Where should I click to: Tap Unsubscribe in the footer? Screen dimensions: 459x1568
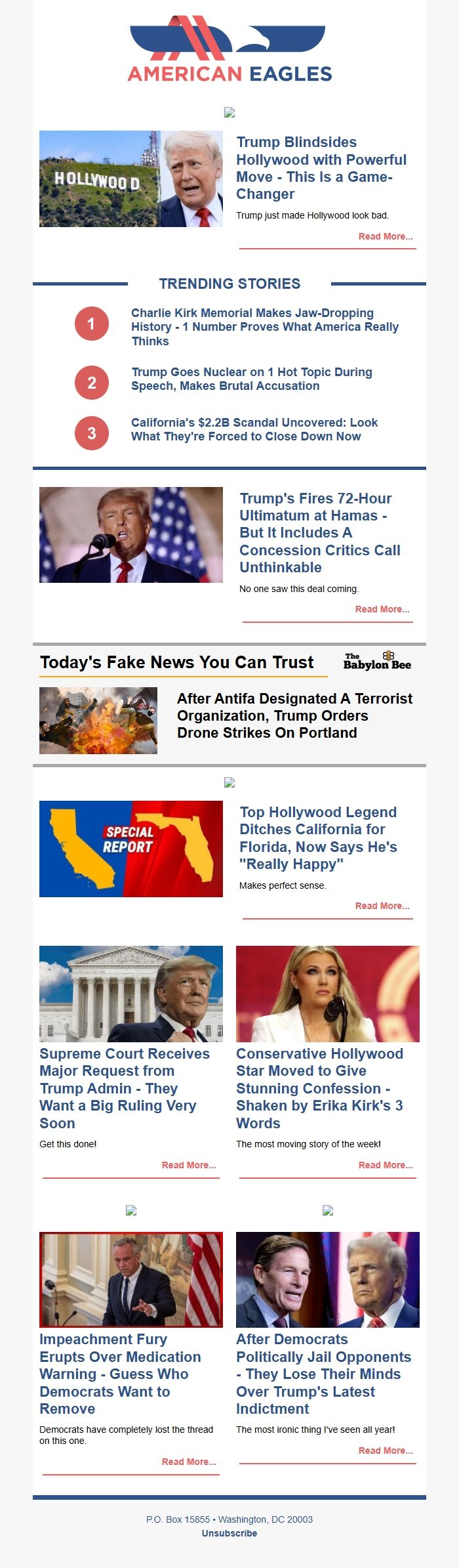[x=229, y=1533]
